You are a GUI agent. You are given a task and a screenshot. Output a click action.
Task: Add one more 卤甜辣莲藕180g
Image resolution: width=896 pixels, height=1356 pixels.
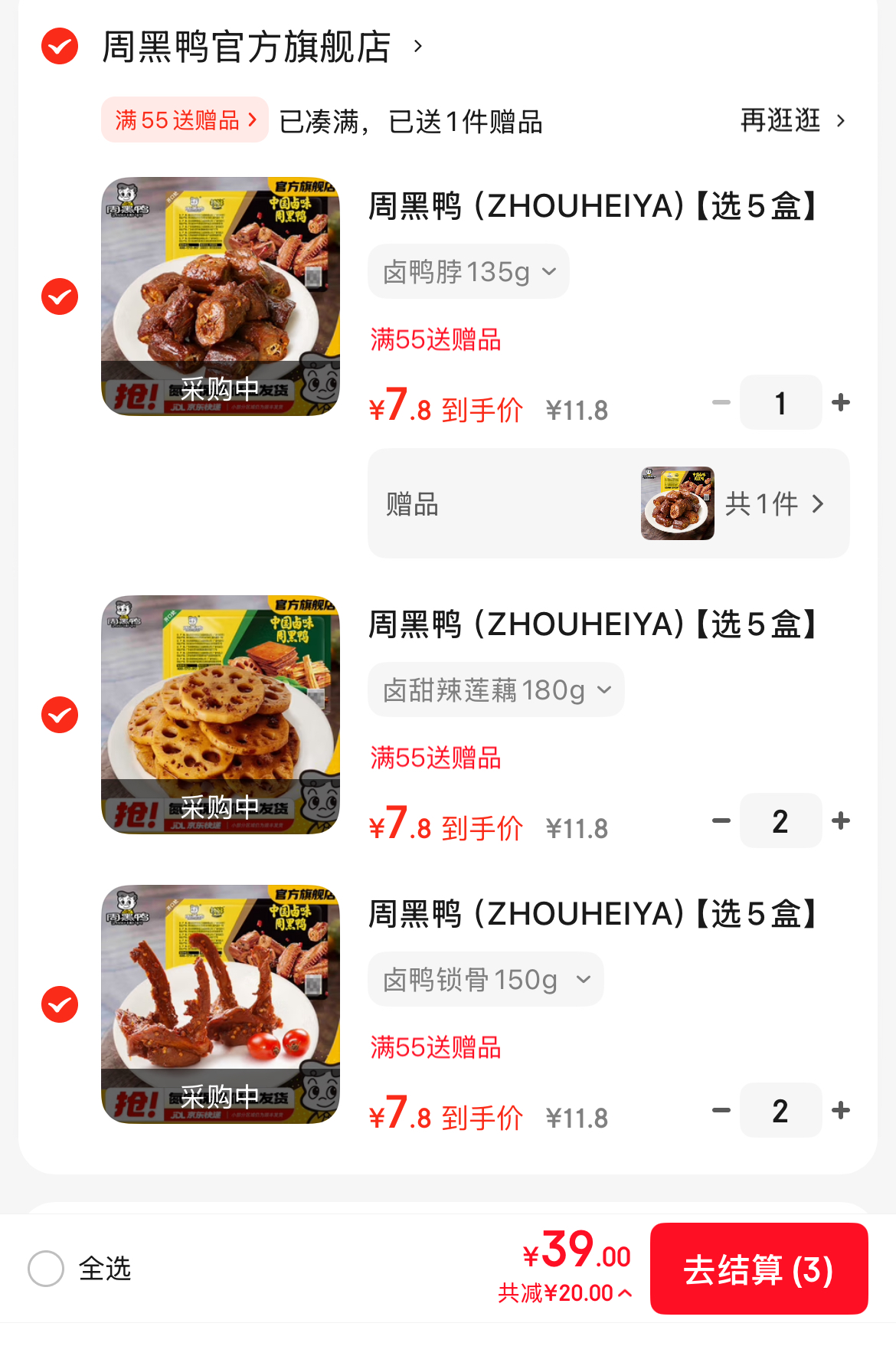tap(841, 820)
